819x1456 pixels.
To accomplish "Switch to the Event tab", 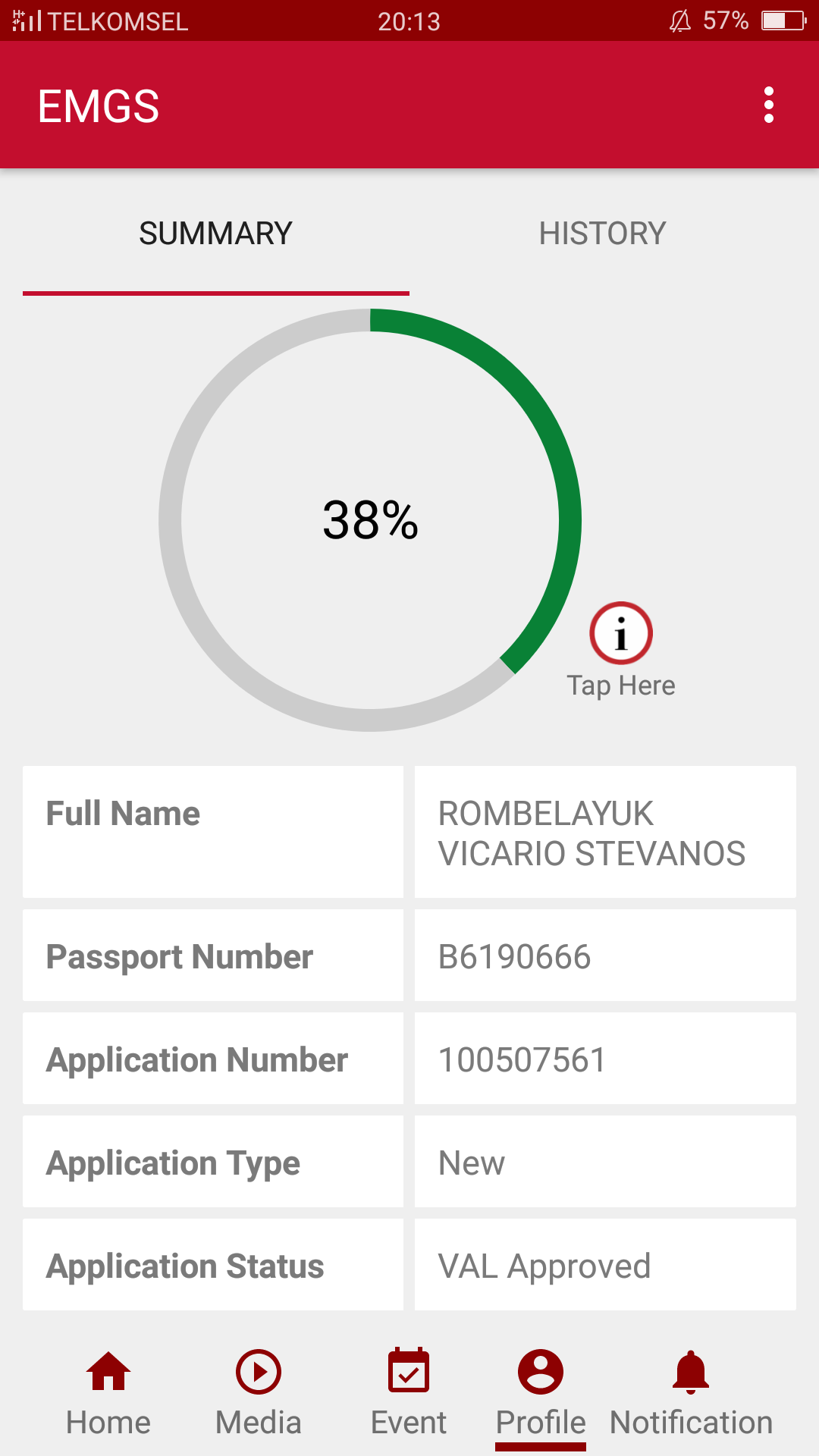I will click(x=409, y=1394).
